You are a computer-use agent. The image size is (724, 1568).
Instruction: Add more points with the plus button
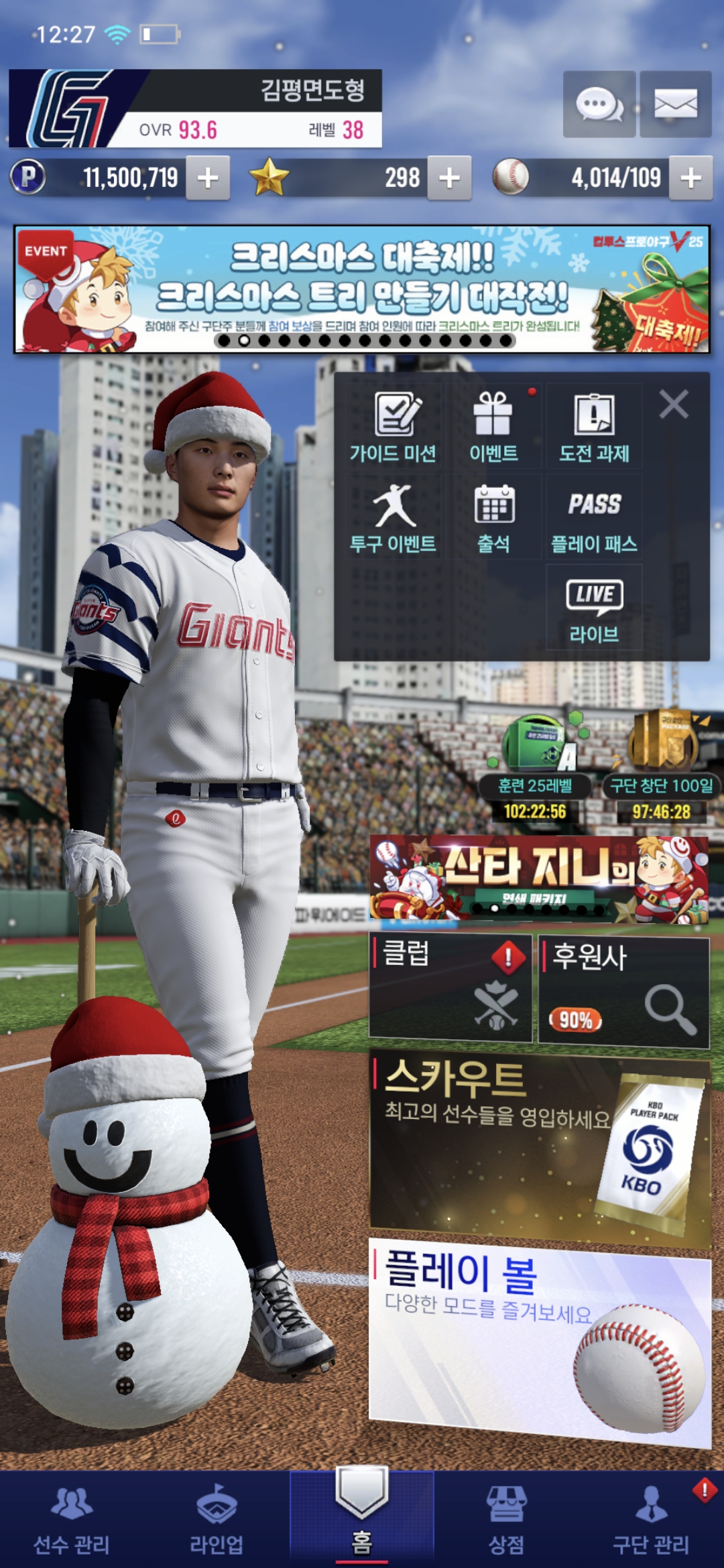pyautogui.click(x=208, y=178)
